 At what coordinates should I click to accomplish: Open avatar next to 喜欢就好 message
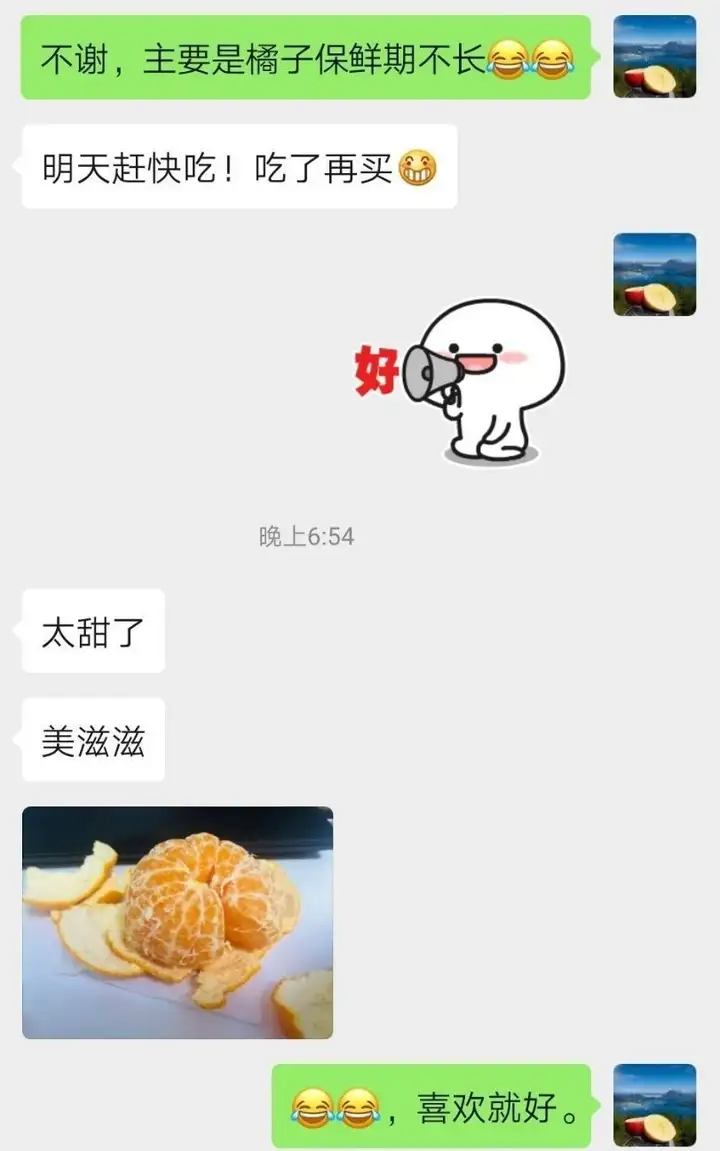pyautogui.click(x=654, y=1104)
